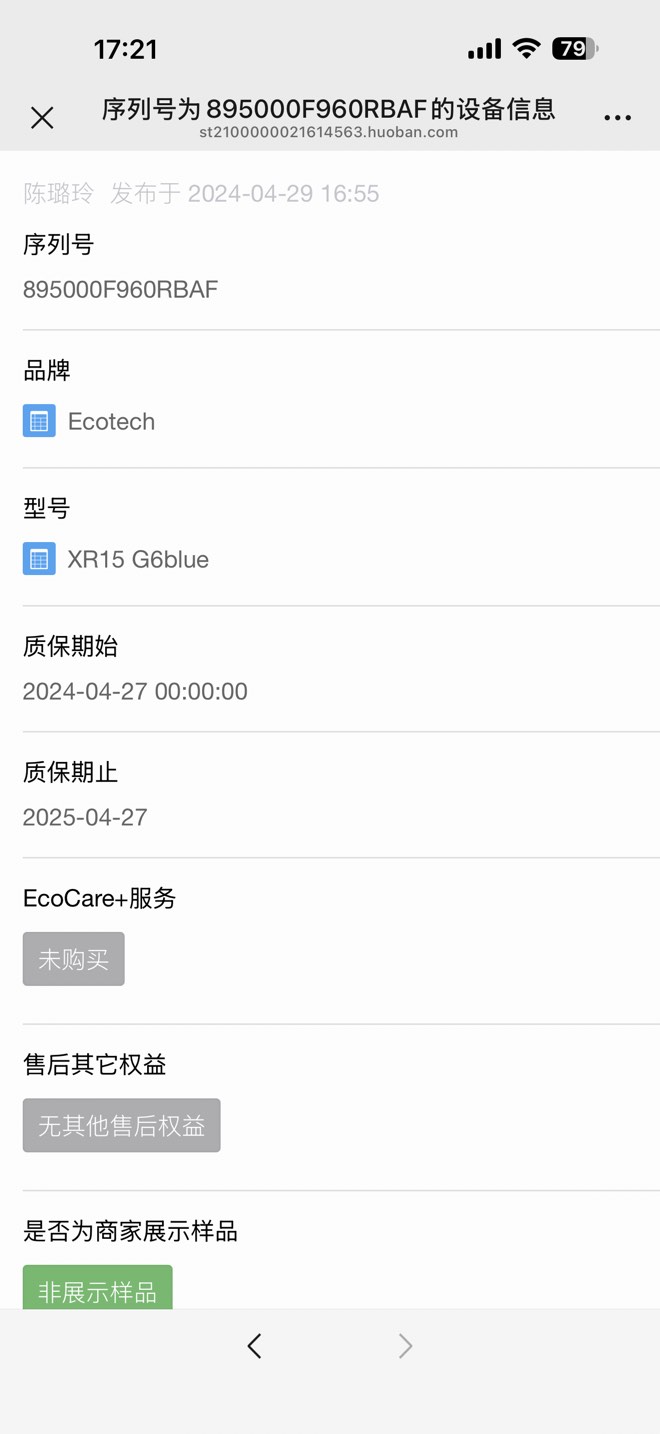660x1434 pixels.
Task: Close the device info web page
Action: click(42, 118)
